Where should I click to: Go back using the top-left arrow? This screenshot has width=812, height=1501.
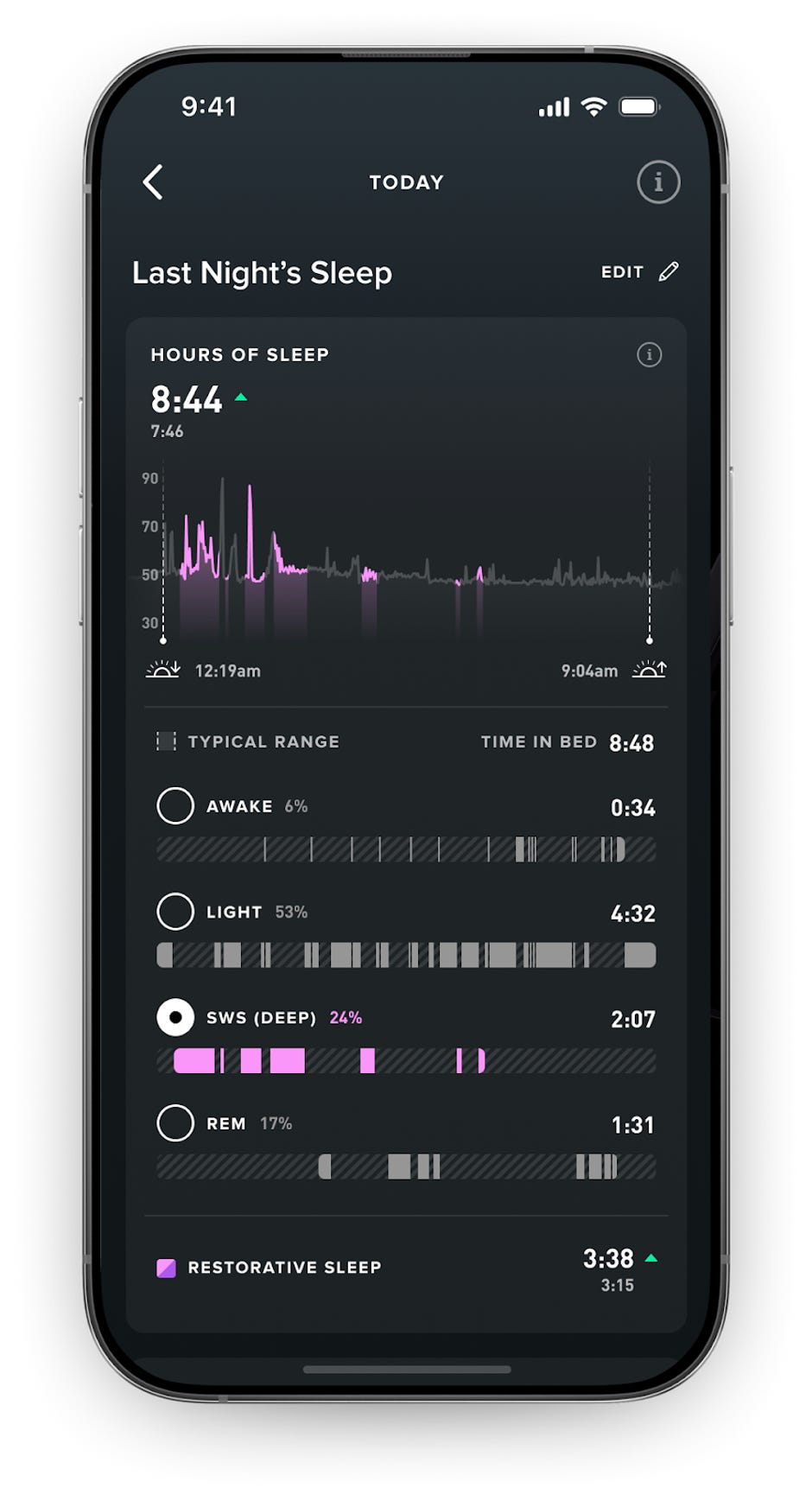pyautogui.click(x=153, y=182)
